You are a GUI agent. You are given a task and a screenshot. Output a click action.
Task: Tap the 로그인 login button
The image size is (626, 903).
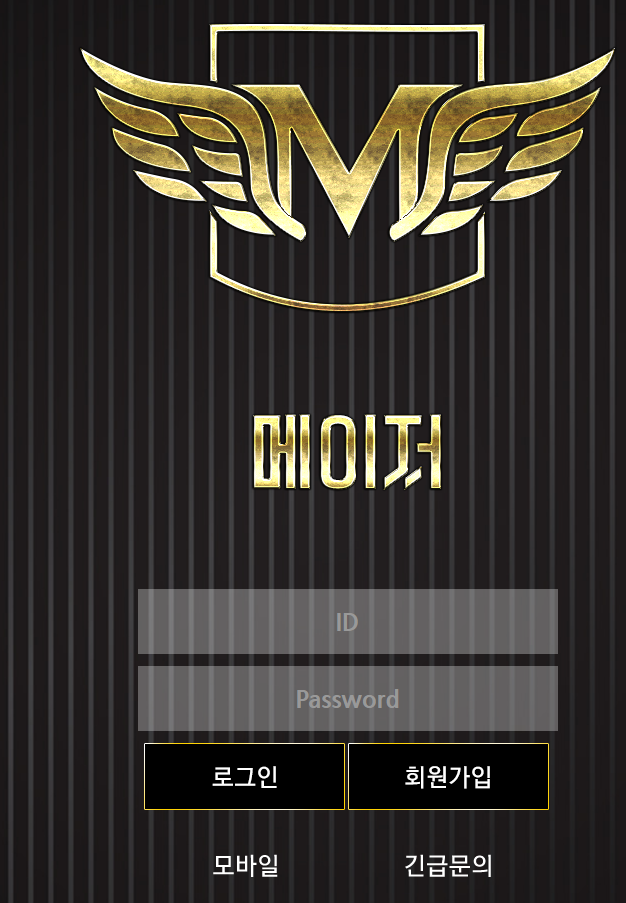[244, 777]
